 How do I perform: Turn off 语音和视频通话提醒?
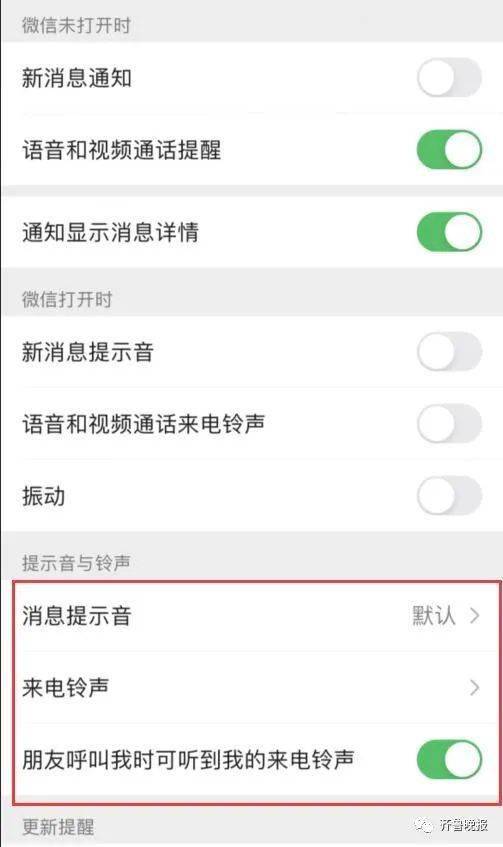point(449,150)
